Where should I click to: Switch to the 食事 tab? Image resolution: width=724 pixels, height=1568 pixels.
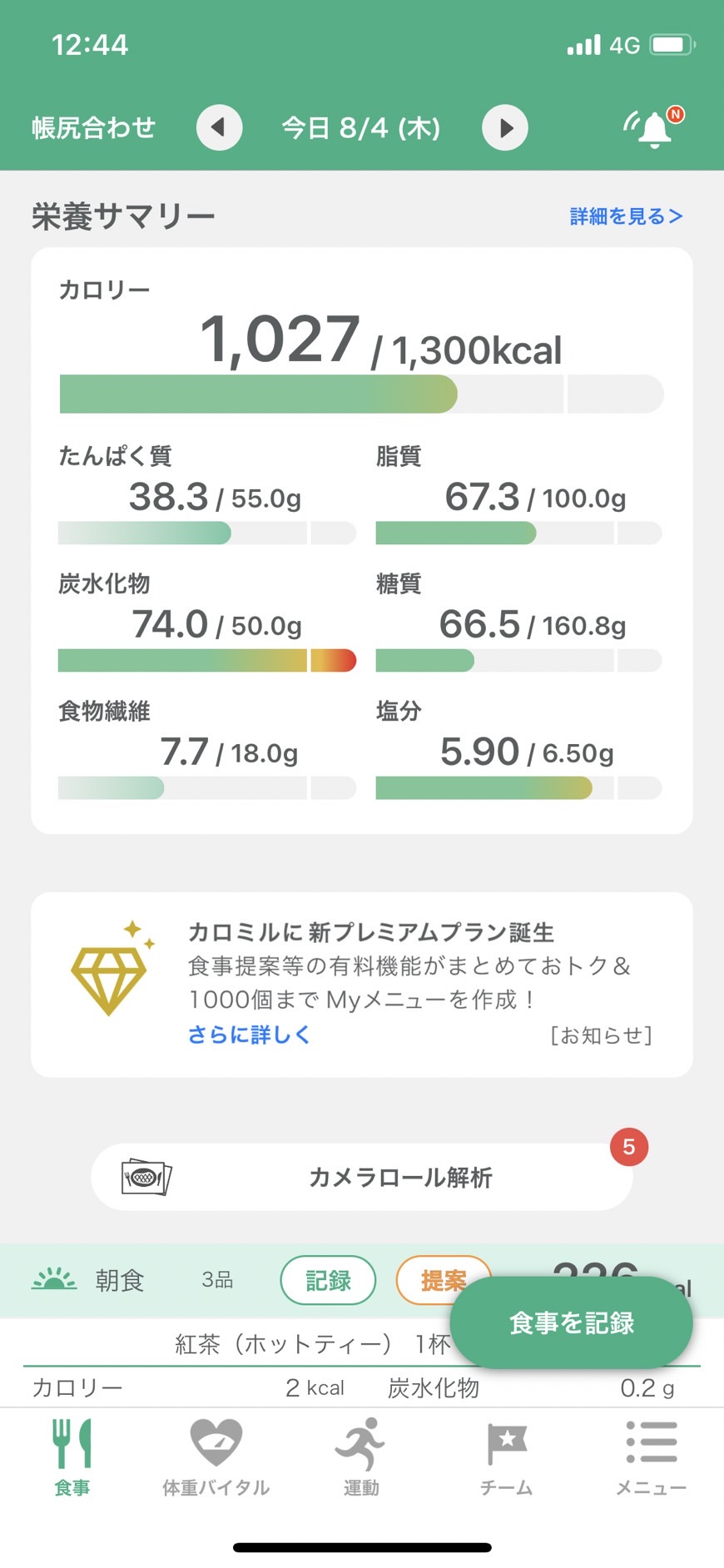(72, 1458)
